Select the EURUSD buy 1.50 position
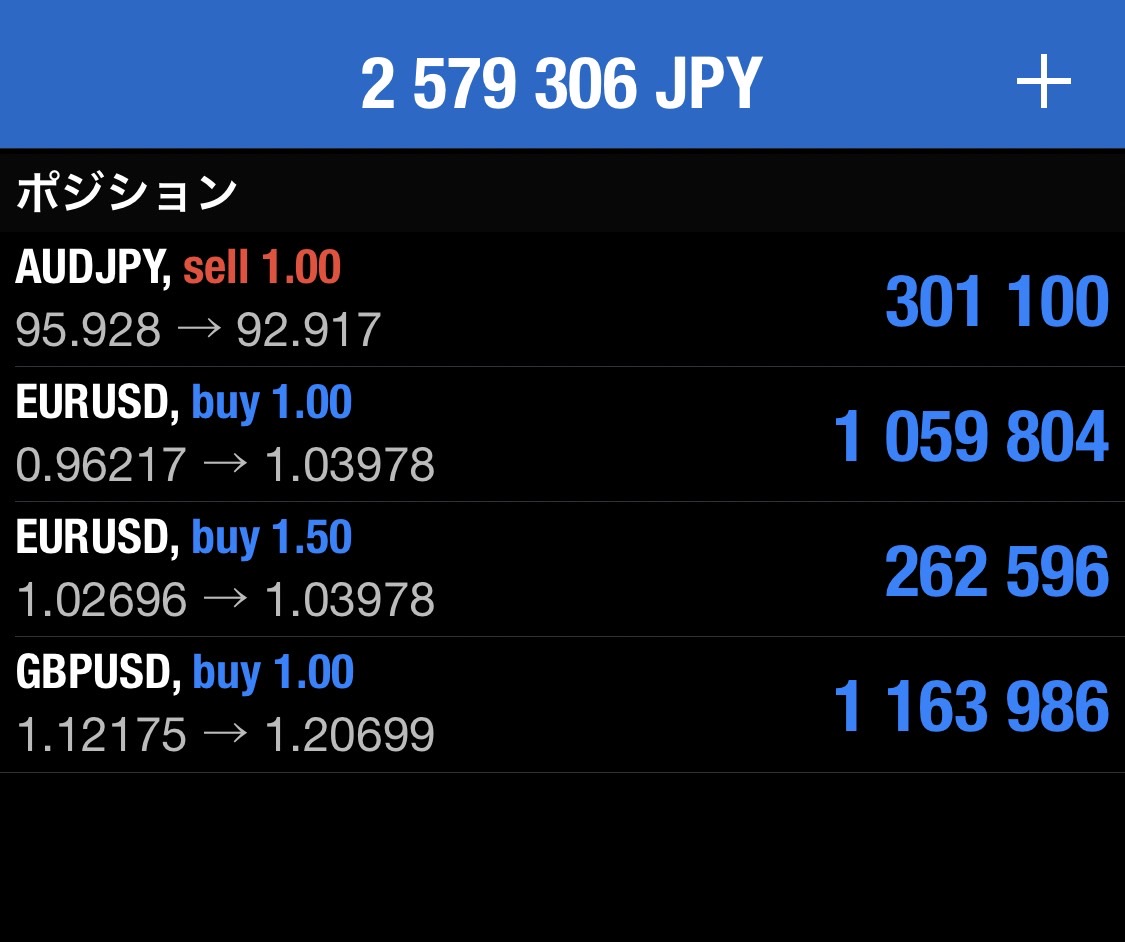This screenshot has height=942, width=1125. coord(560,569)
